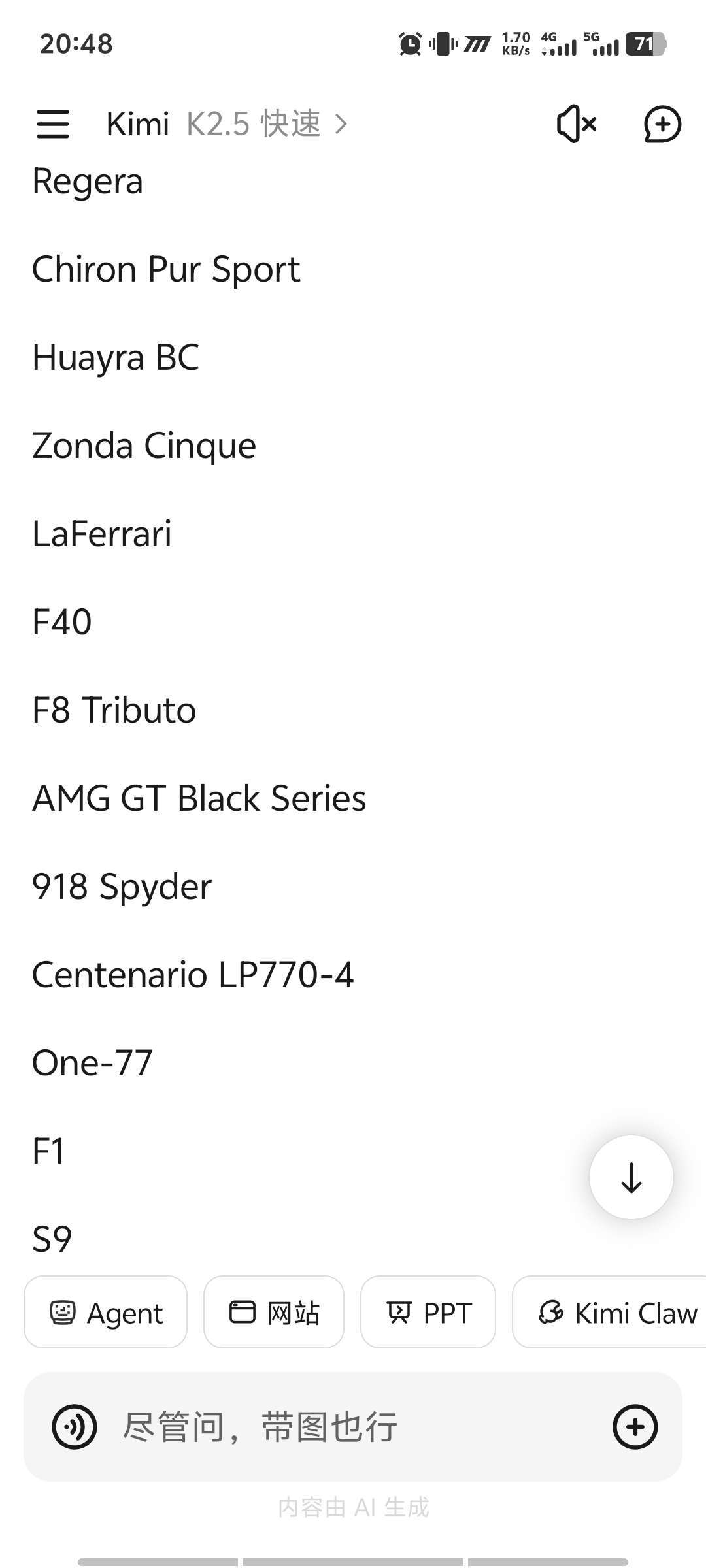706x1568 pixels.
Task: Open the K2.5 快速 model selector
Action: tap(267, 124)
